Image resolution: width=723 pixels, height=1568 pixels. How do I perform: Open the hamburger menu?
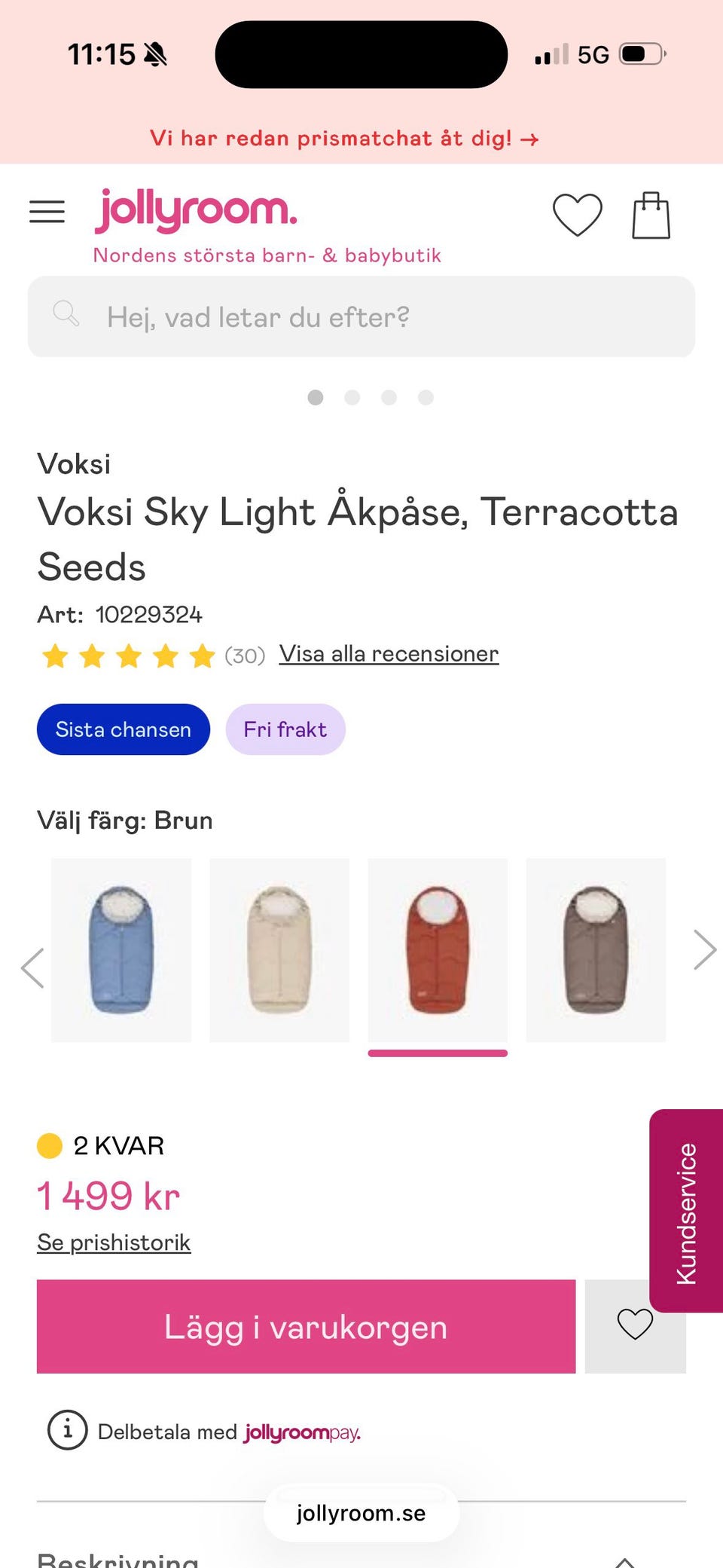(x=47, y=212)
